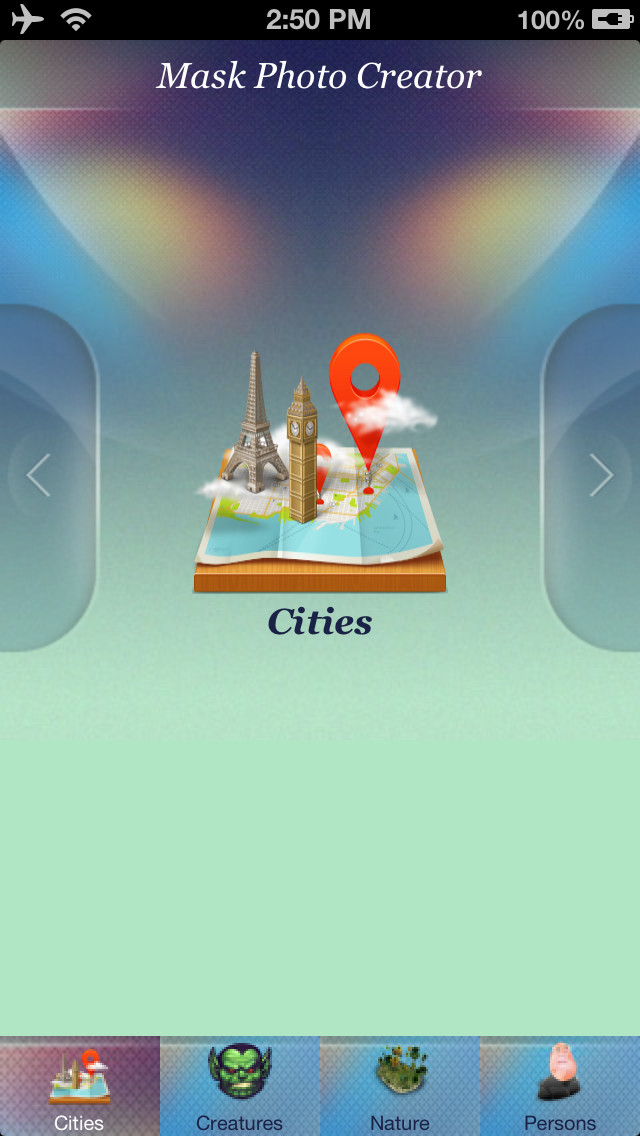The image size is (640, 1136).
Task: Switch to the Creatures tab
Action: 240,1086
